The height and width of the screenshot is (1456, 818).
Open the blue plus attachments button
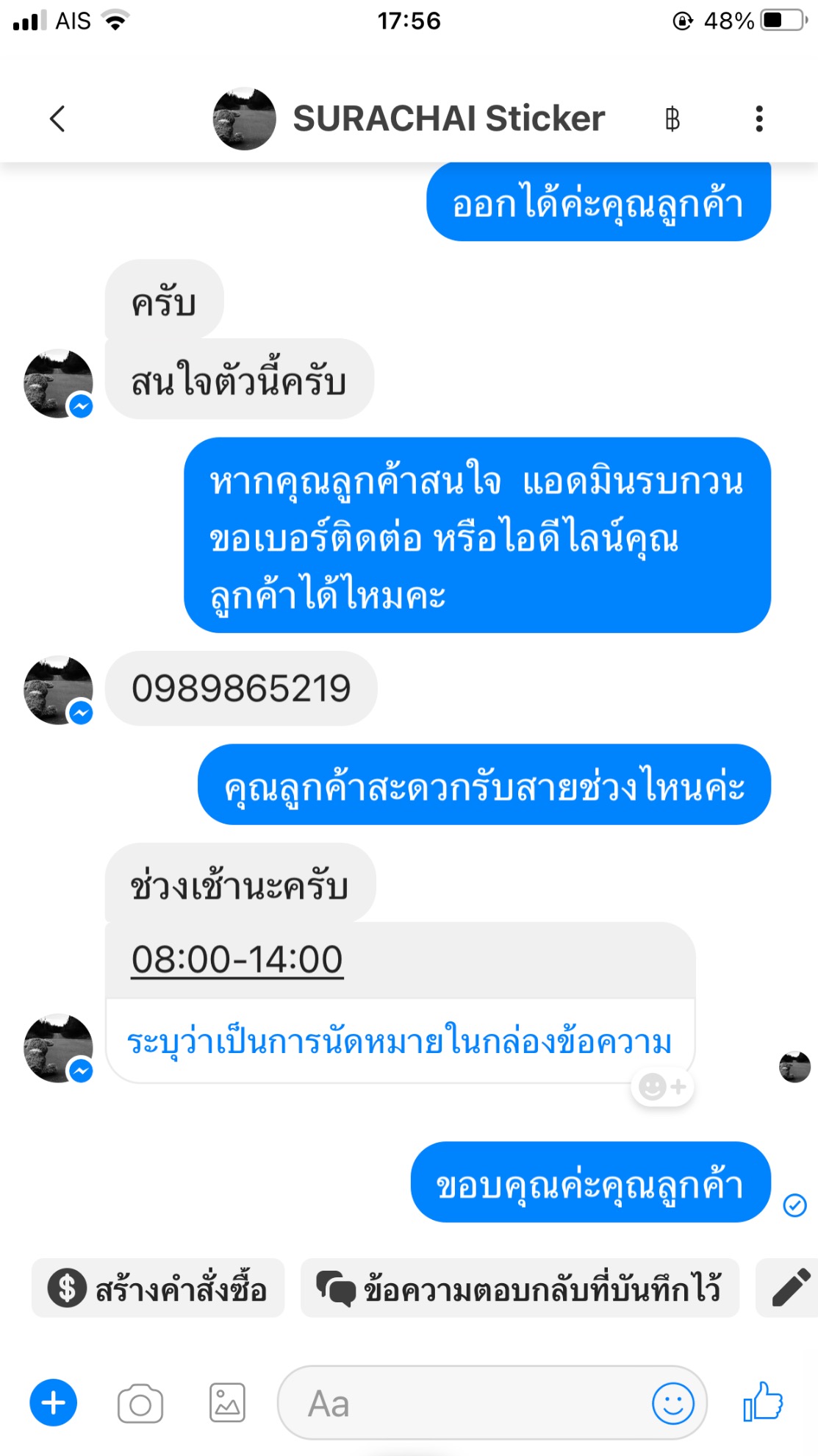pyautogui.click(x=53, y=1403)
